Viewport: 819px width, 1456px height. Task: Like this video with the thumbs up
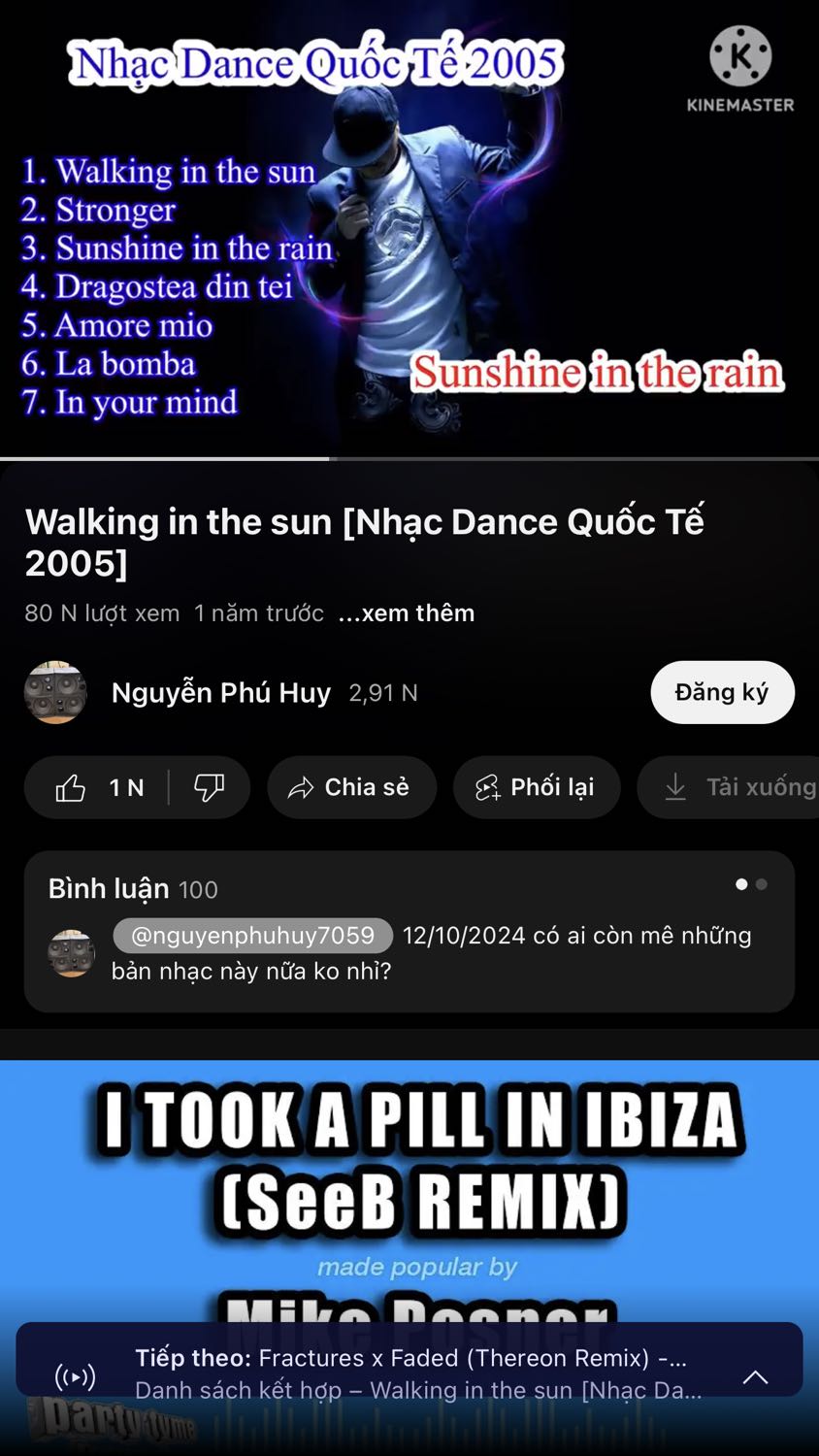point(97,787)
